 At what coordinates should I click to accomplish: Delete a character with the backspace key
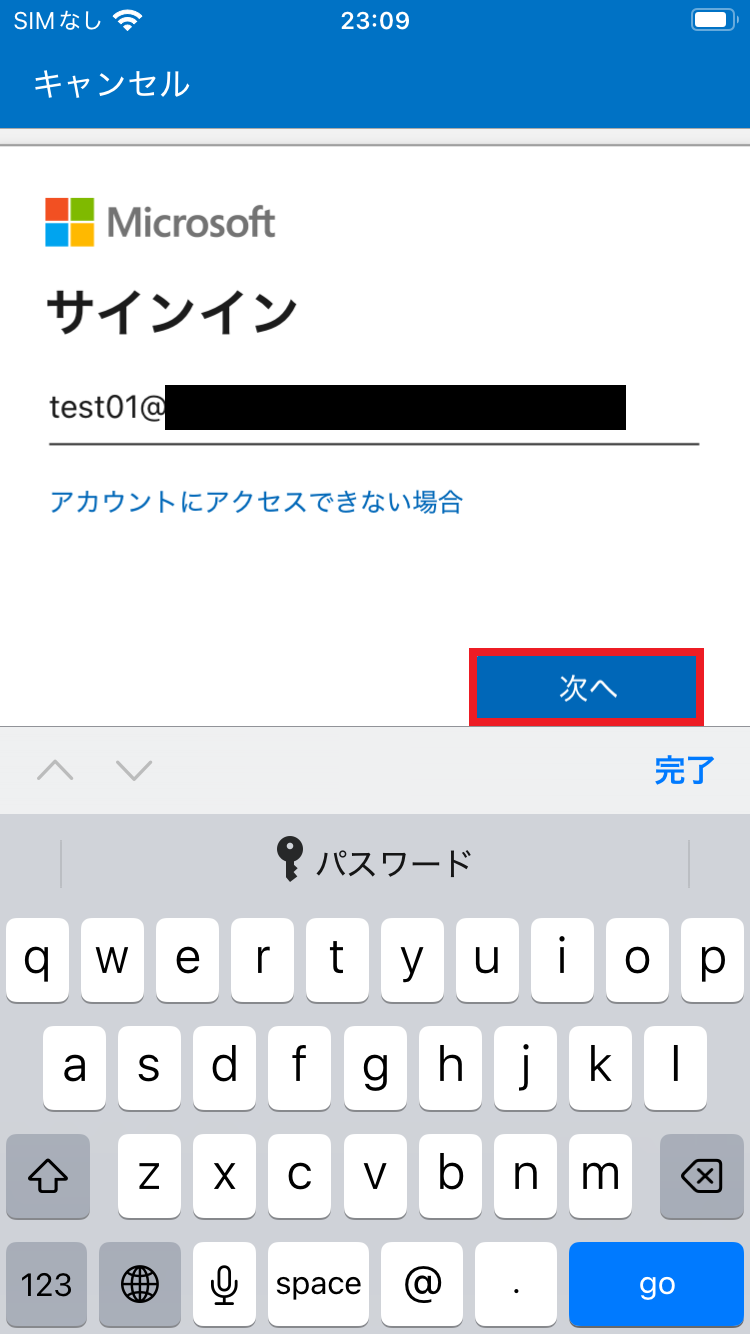(x=702, y=1175)
